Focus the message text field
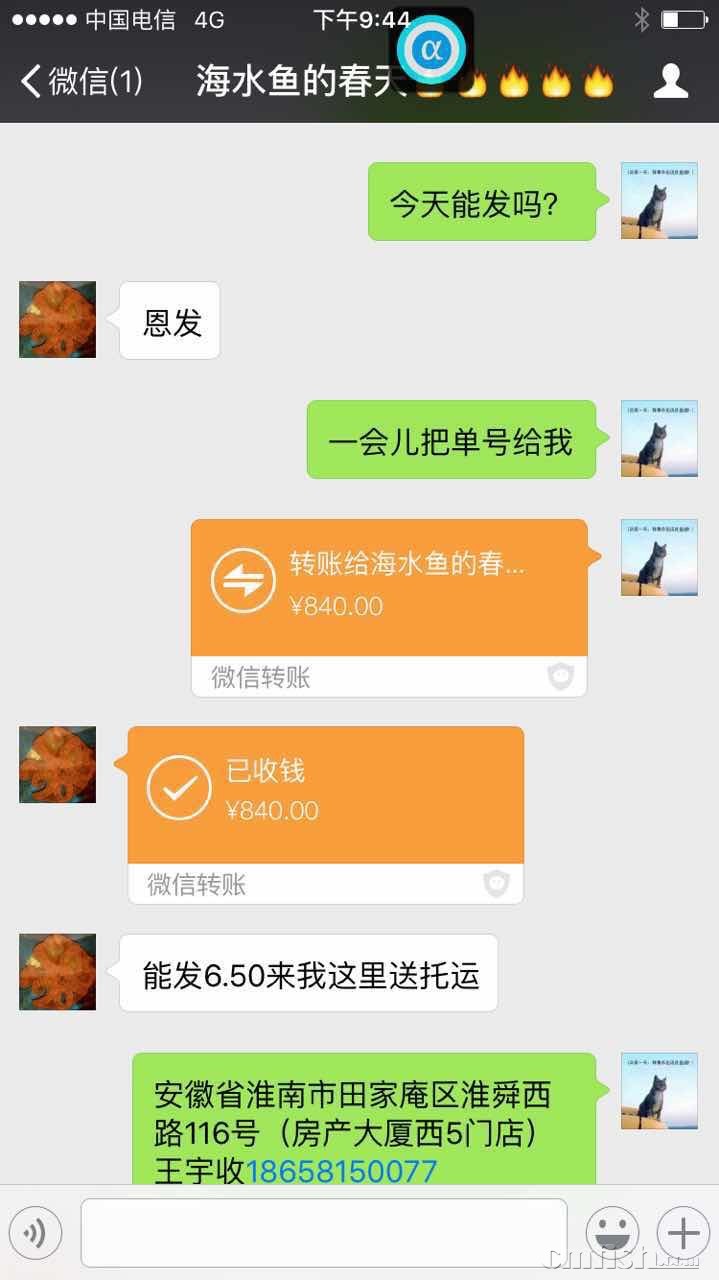 pyautogui.click(x=323, y=1233)
